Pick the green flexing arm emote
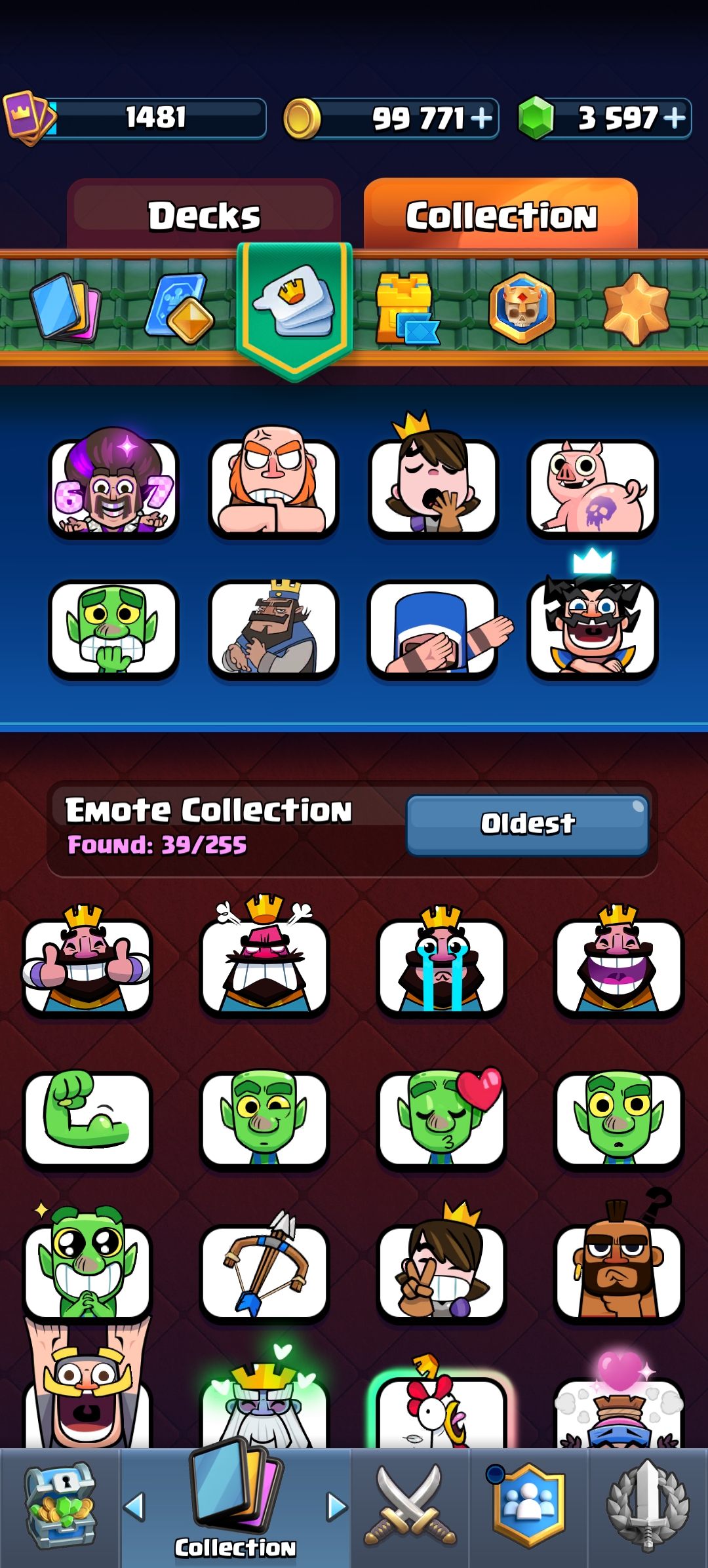 pyautogui.click(x=87, y=1118)
